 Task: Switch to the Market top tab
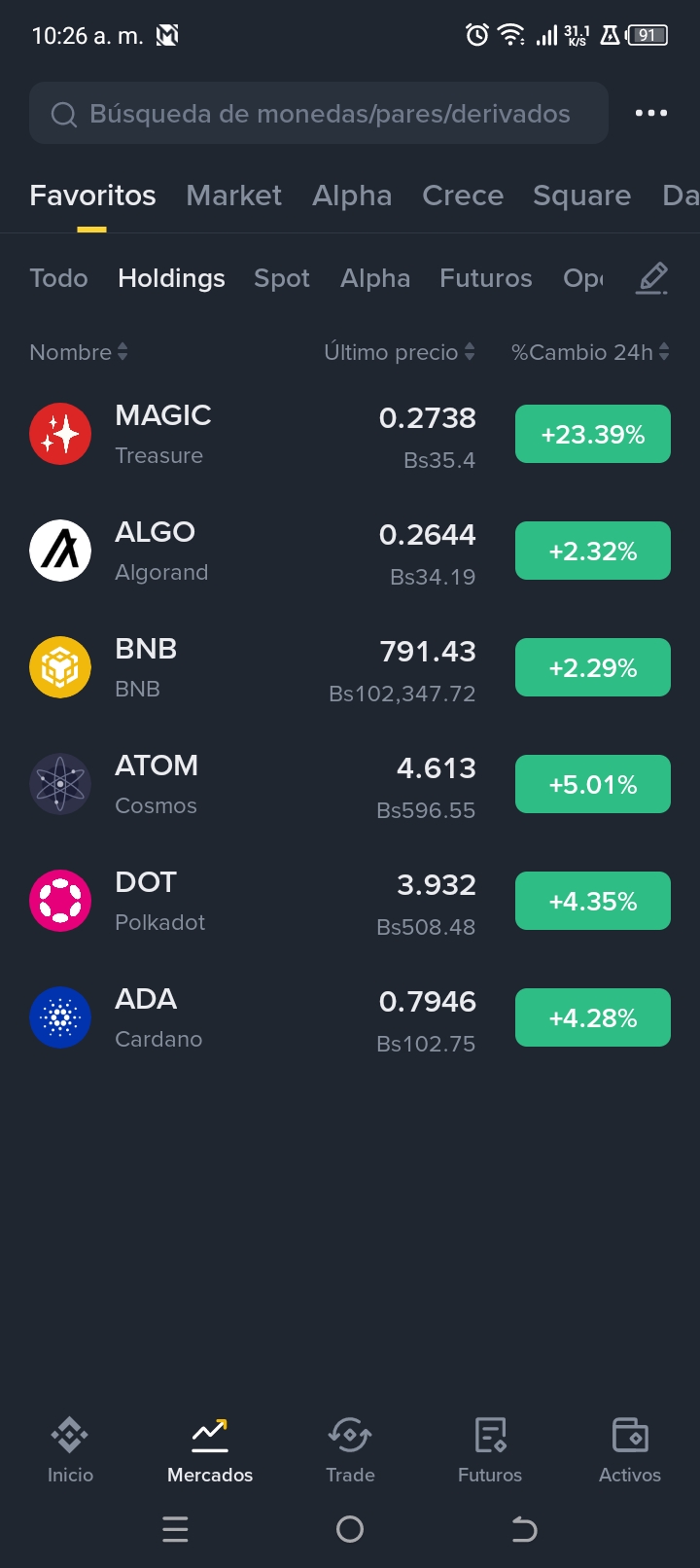pos(233,196)
